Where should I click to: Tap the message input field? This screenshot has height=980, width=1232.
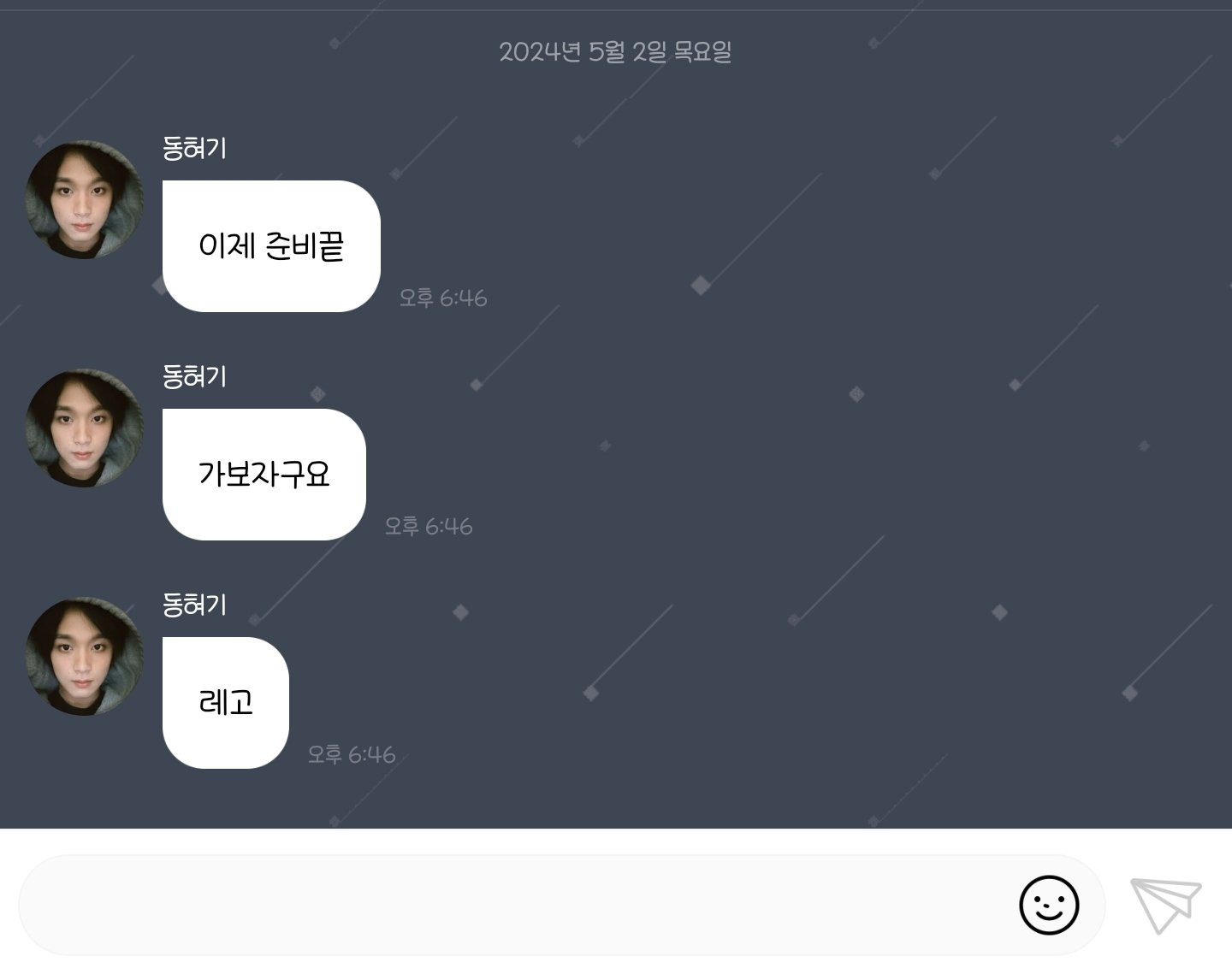(x=513, y=905)
